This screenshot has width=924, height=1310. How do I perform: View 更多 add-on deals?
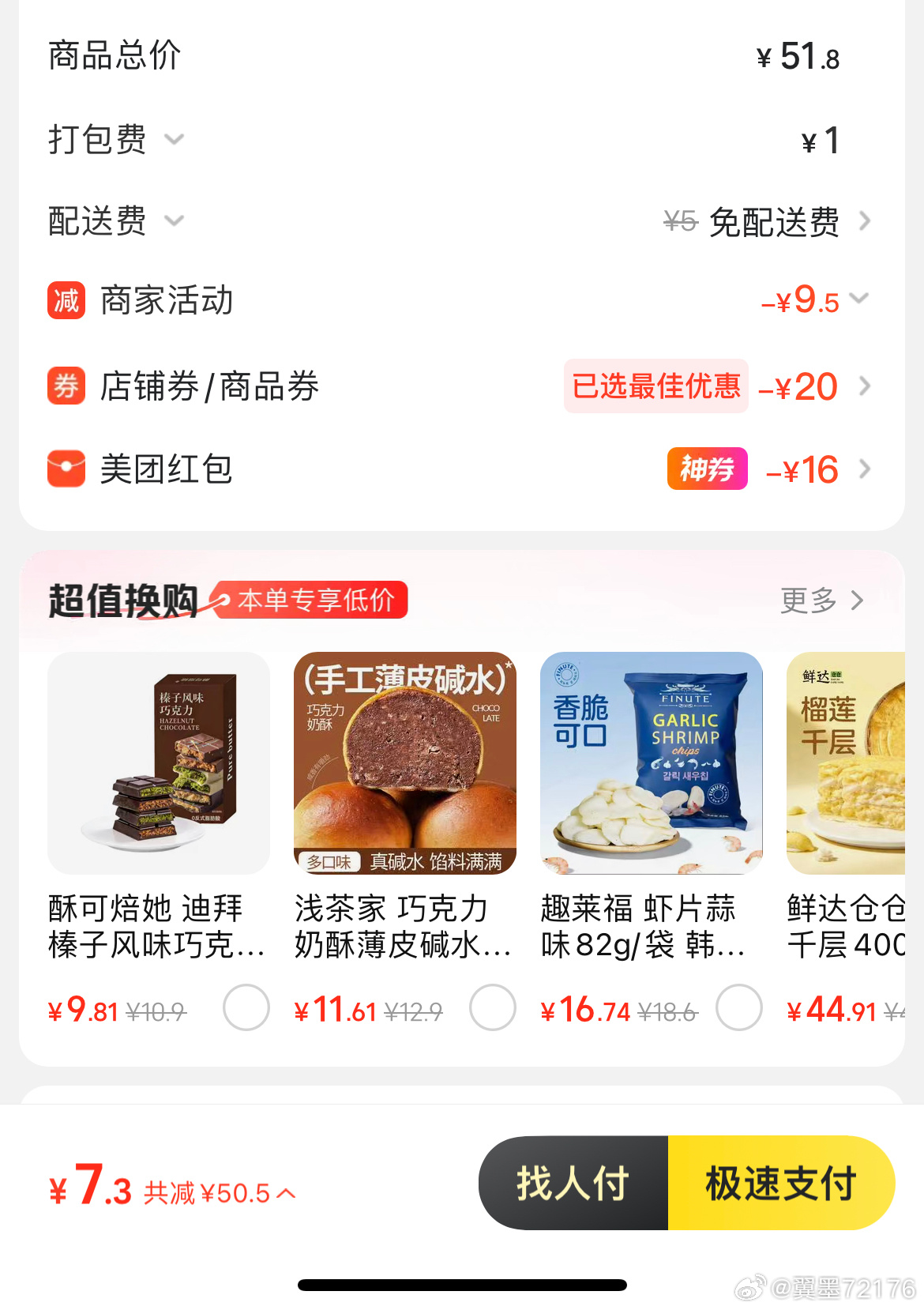(x=821, y=600)
